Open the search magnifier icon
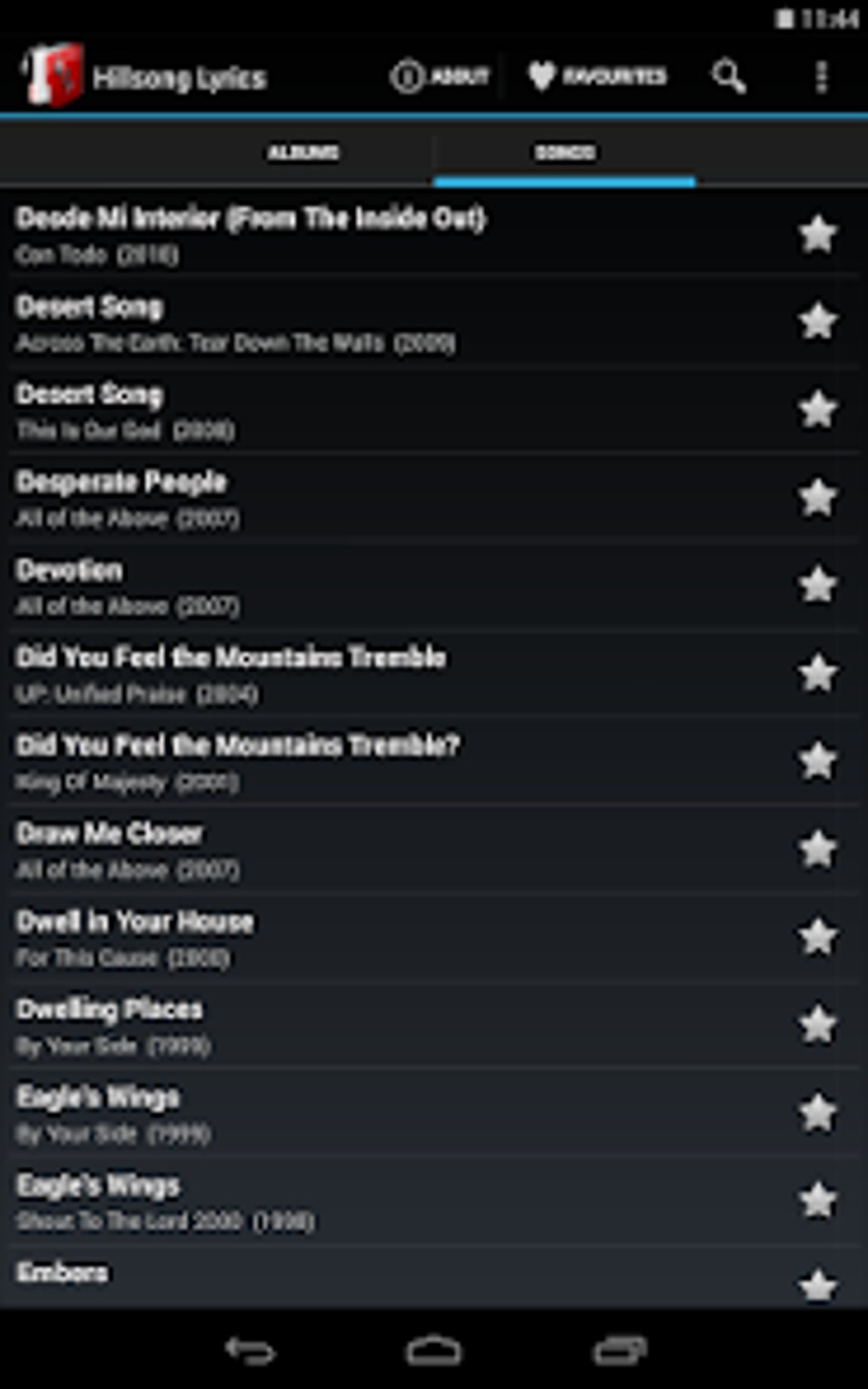This screenshot has width=868, height=1389. (x=728, y=77)
